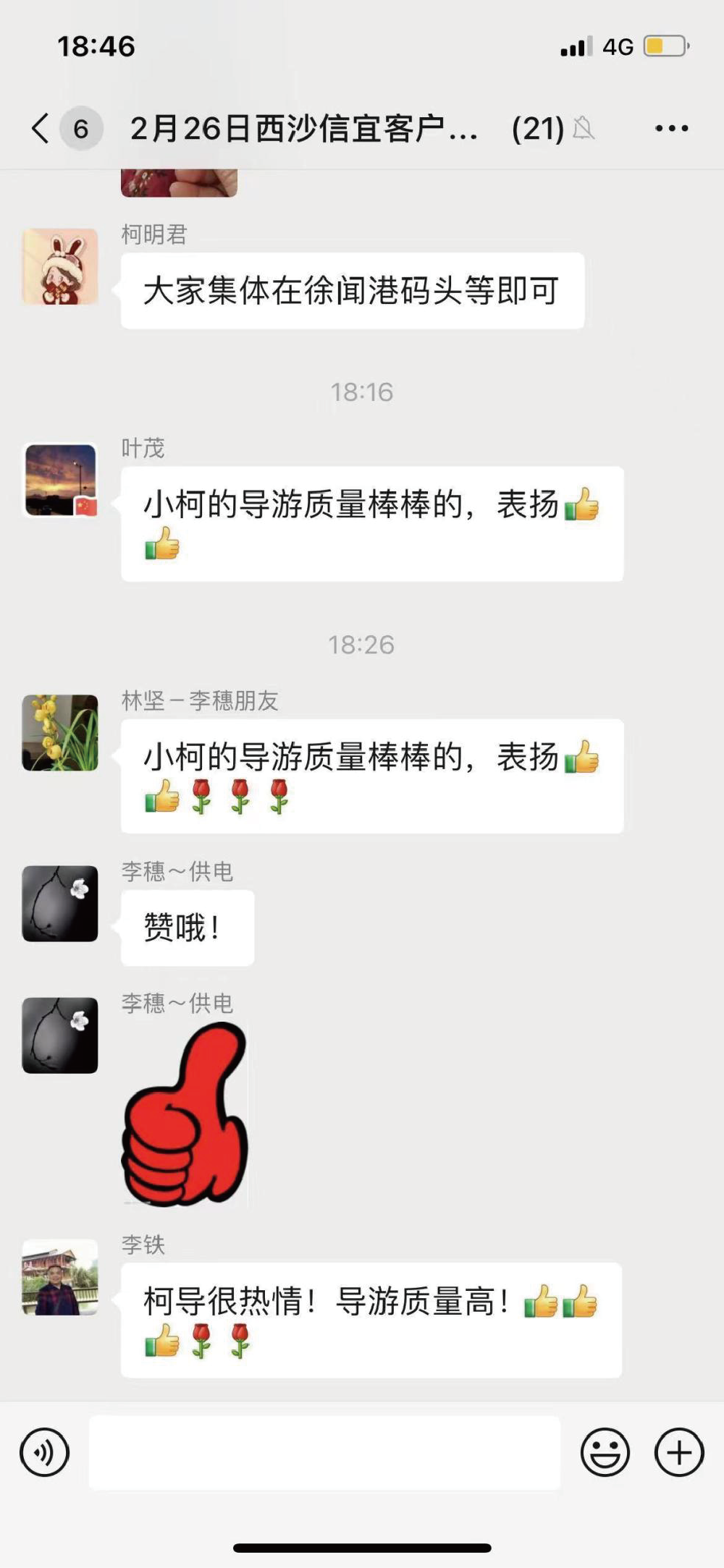This screenshot has height=1568, width=724.
Task: Open 李穗～供电's avatar beside 赞哦 message
Action: (60, 903)
